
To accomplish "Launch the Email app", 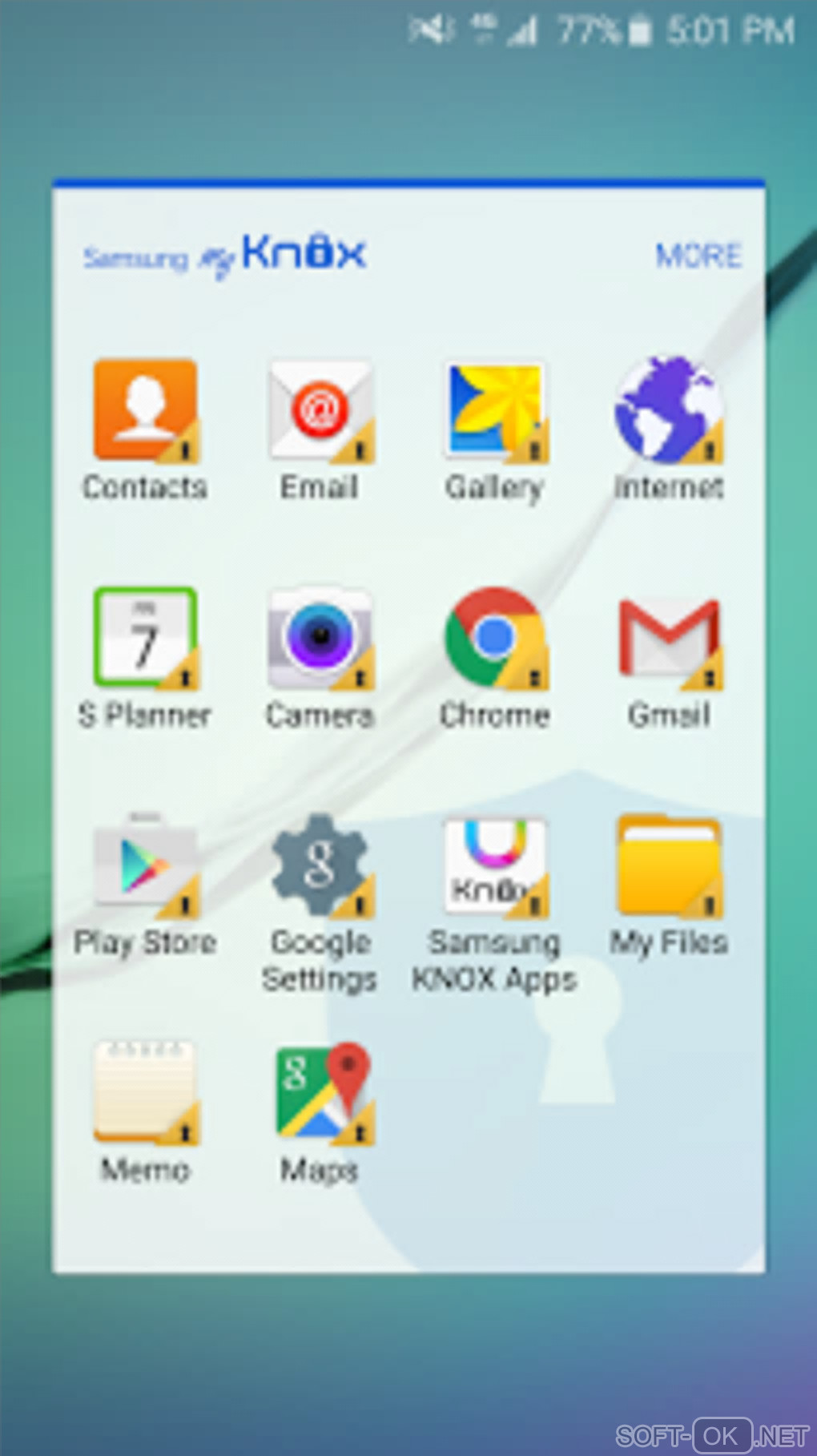I will [x=320, y=411].
